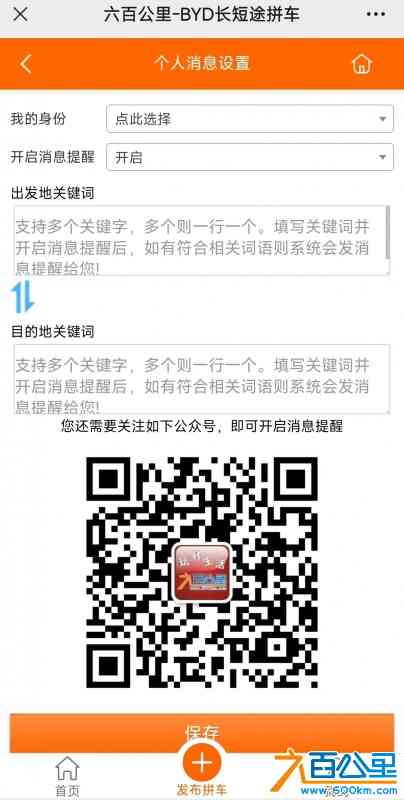
Task: Open the three-dot overflow menu
Action: tap(376, 14)
